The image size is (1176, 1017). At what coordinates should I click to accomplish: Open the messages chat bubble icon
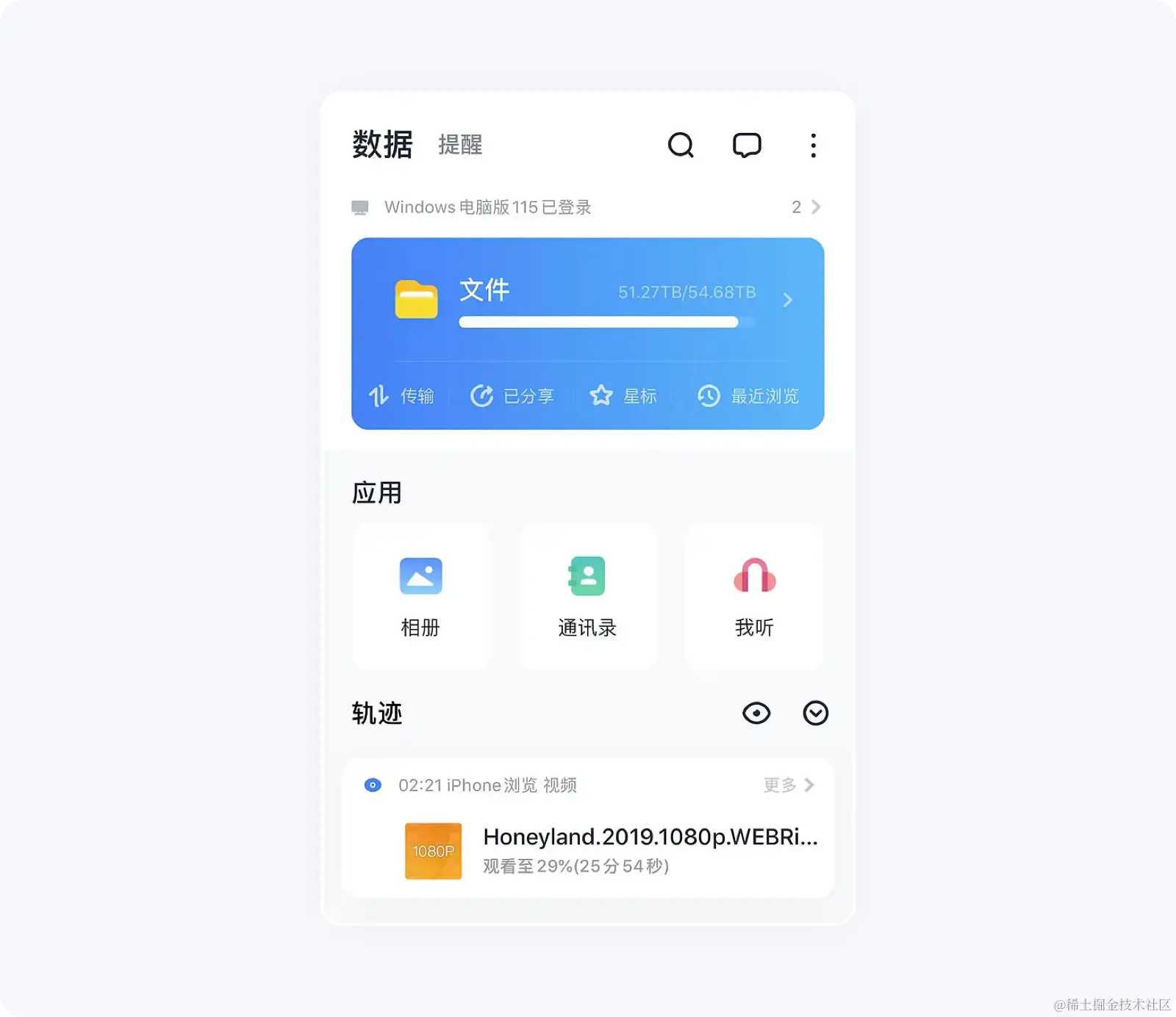(747, 145)
